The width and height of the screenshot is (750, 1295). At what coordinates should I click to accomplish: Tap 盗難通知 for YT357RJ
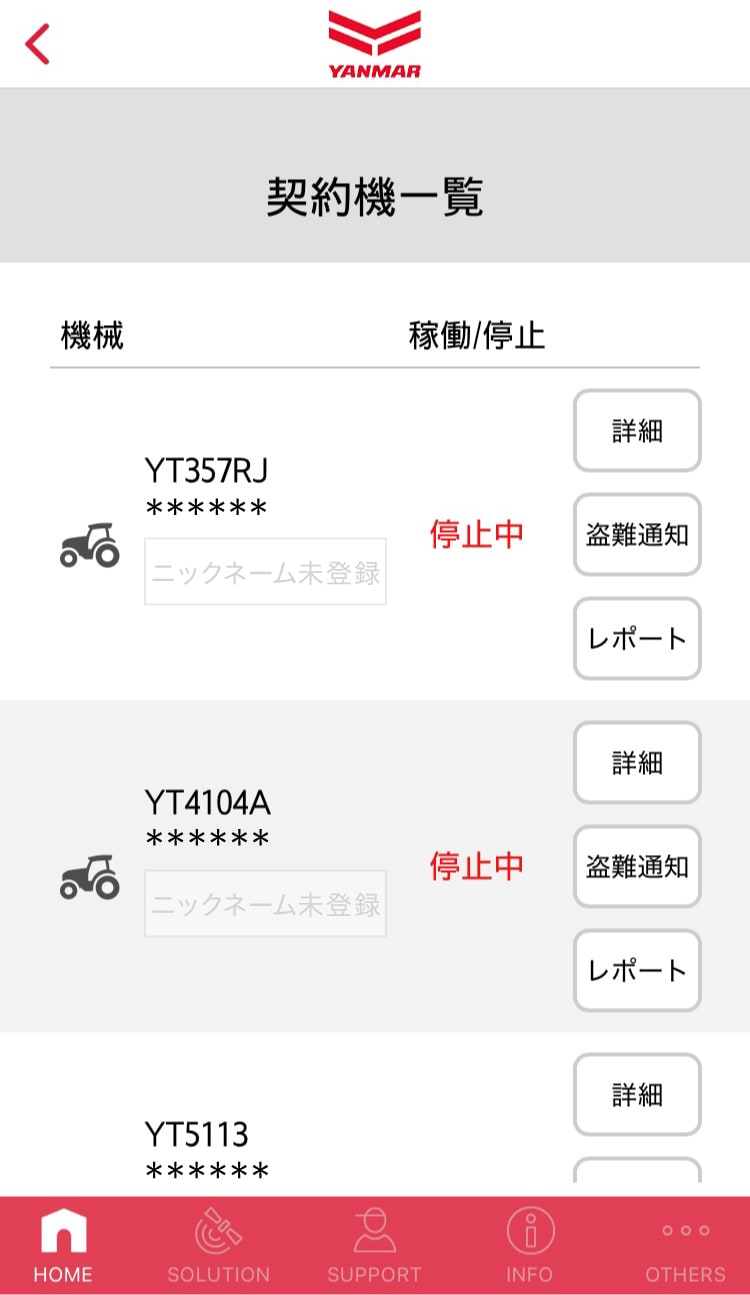(637, 535)
